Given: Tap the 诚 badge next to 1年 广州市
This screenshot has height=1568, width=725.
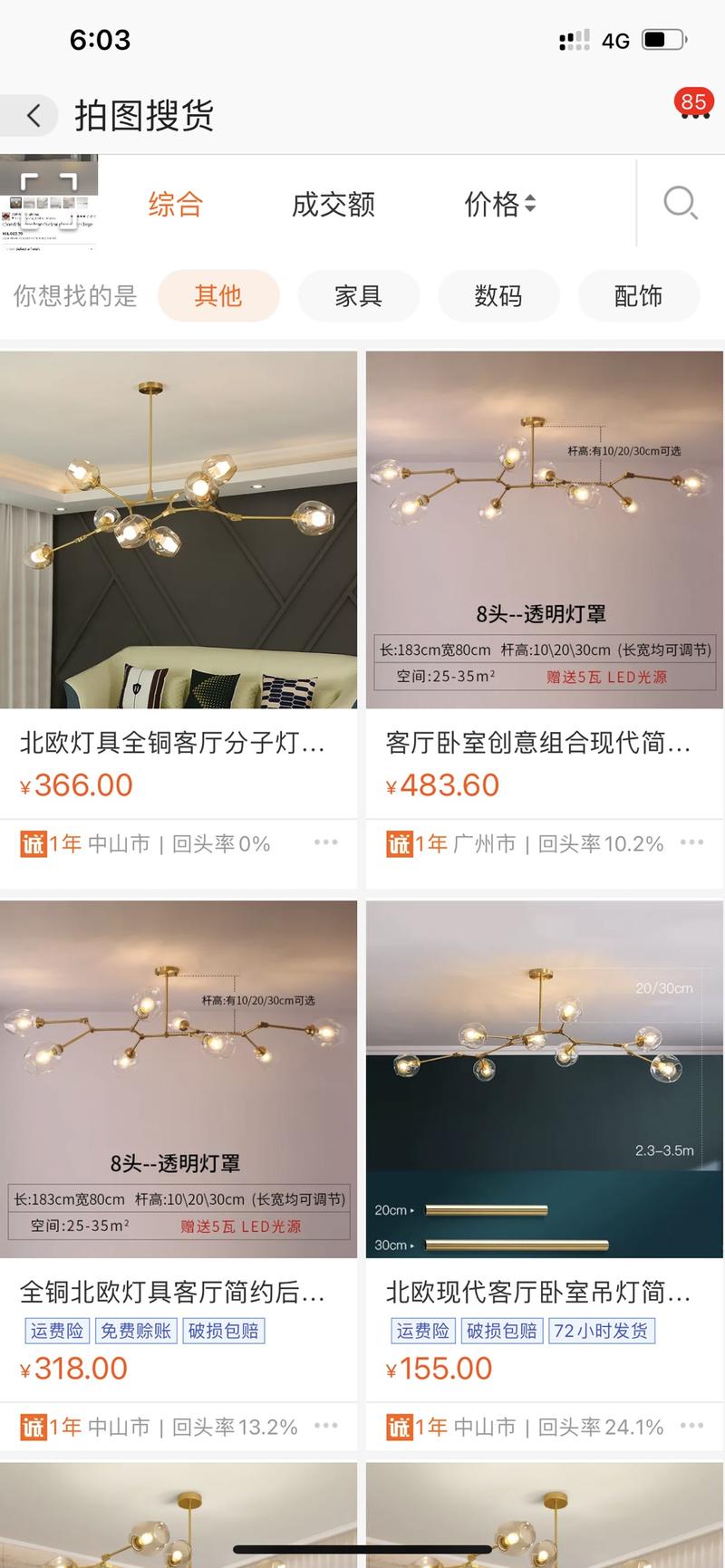Looking at the screenshot, I should click(400, 842).
